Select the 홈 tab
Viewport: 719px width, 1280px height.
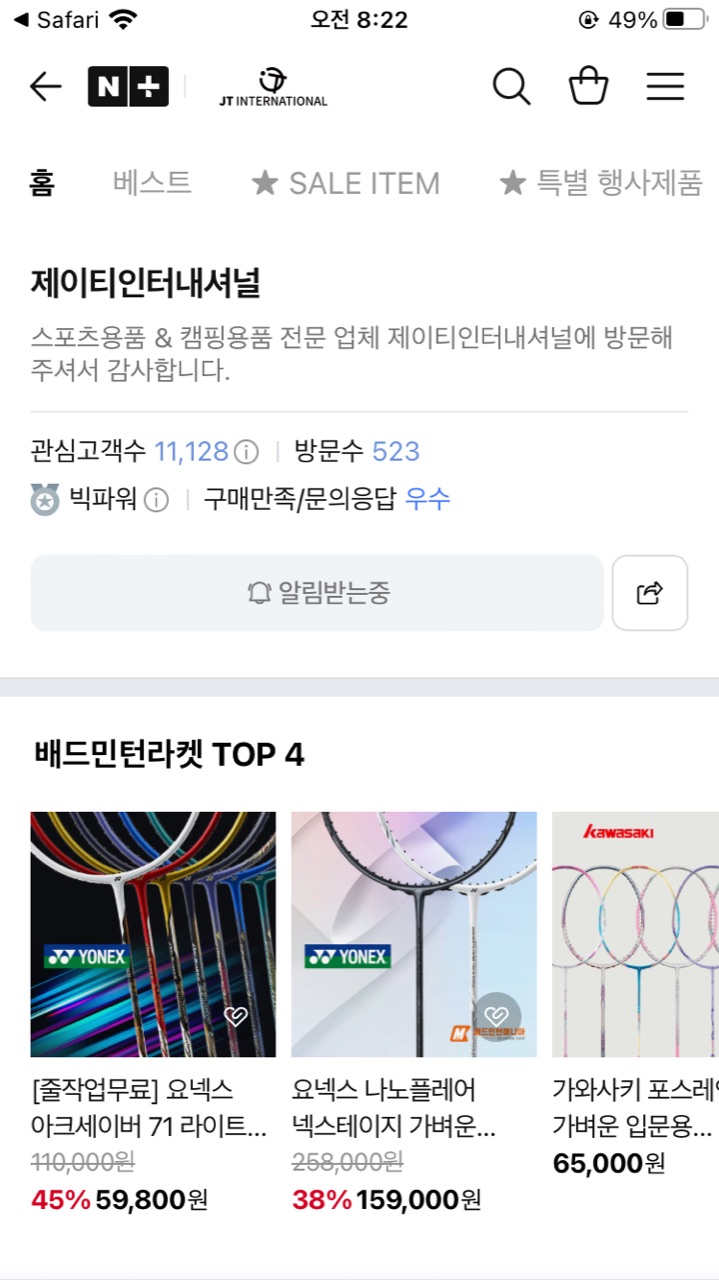pos(42,183)
